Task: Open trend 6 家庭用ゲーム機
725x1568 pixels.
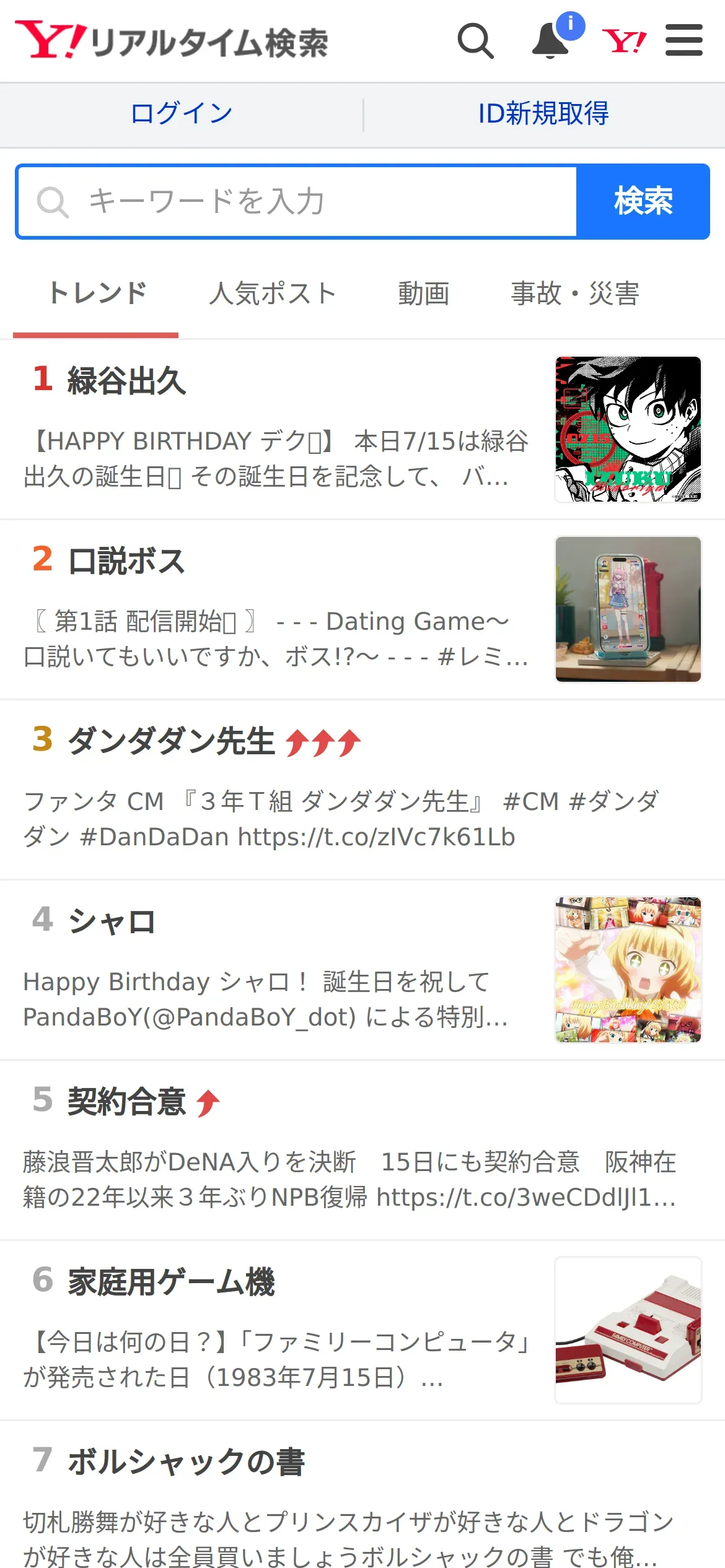Action: (171, 1282)
